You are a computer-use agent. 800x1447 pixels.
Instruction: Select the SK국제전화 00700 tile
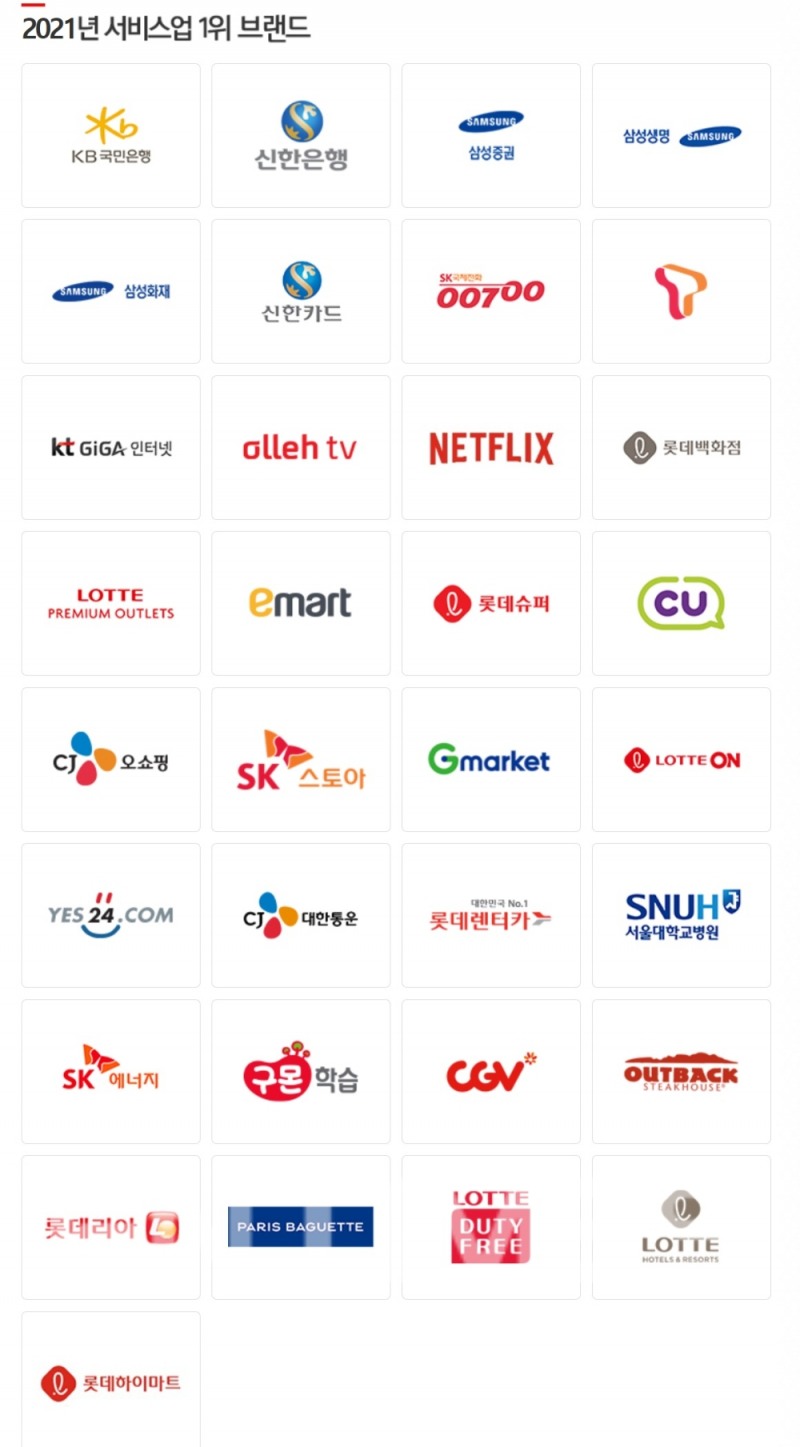491,292
